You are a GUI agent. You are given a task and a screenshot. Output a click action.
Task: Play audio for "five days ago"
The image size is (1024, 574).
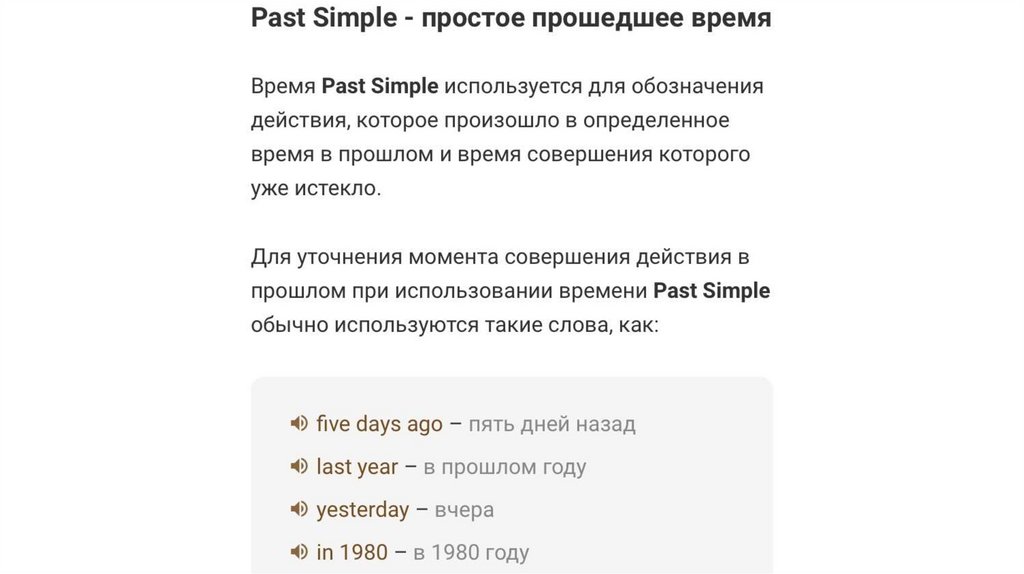[298, 424]
